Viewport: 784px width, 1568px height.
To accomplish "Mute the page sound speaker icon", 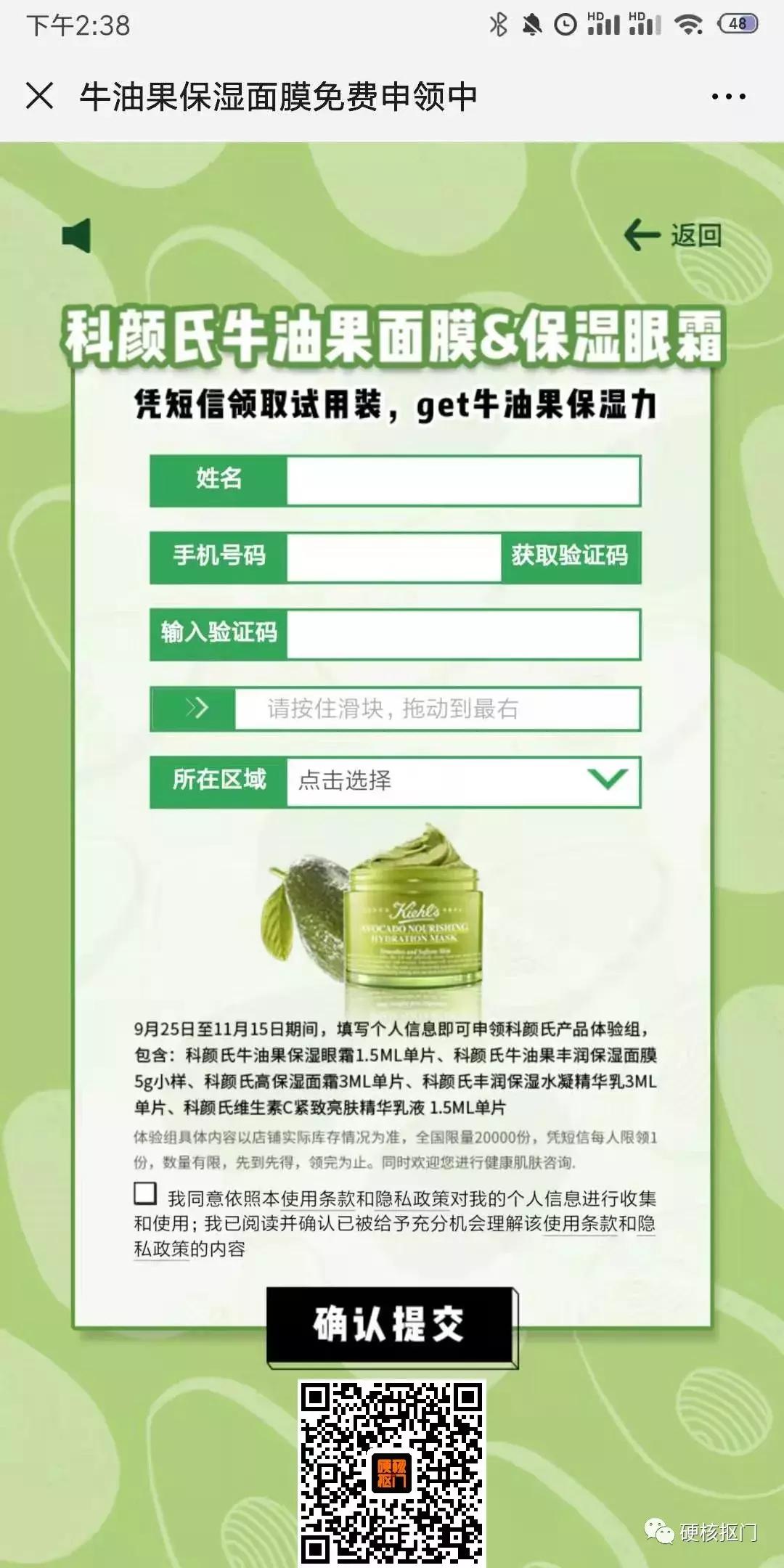I will 77,236.
